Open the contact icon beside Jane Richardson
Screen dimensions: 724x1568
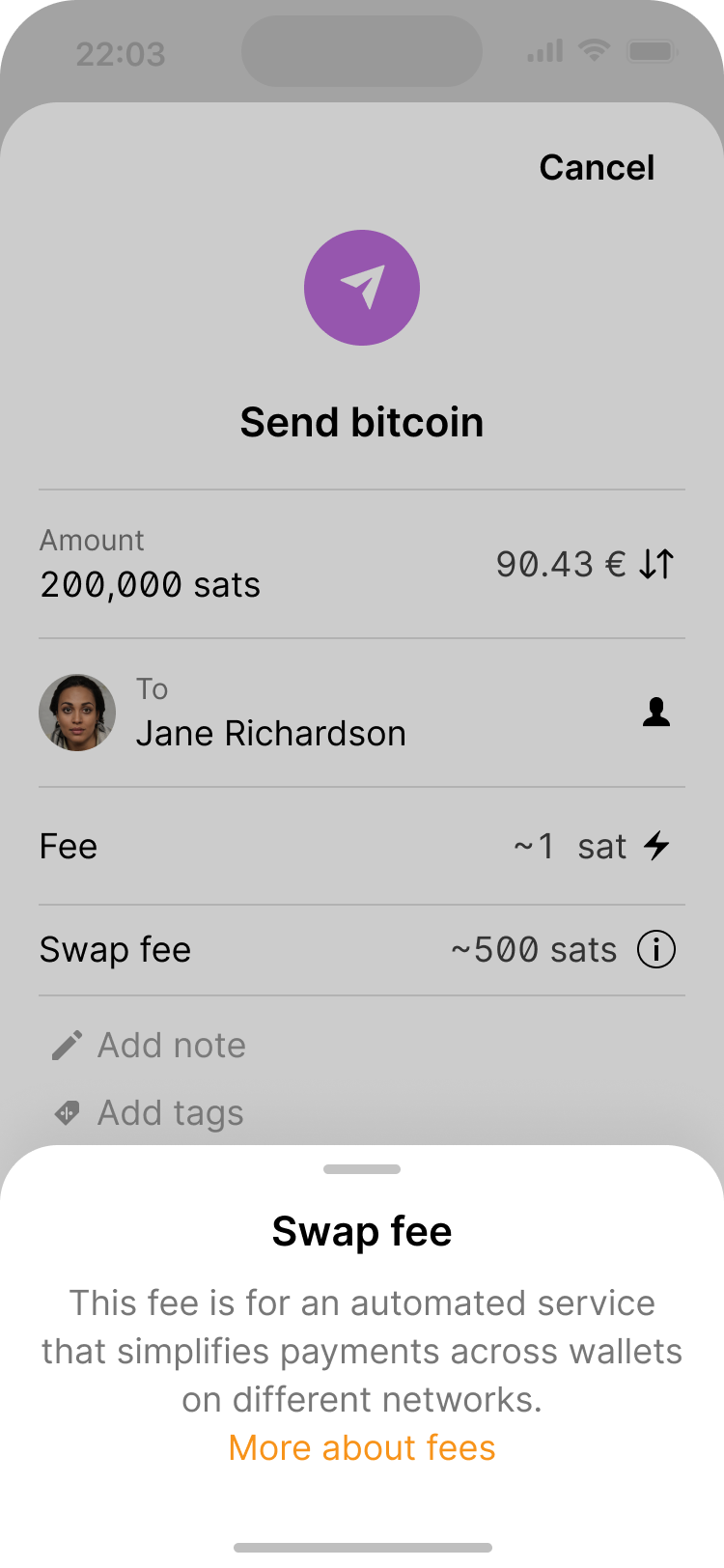656,713
